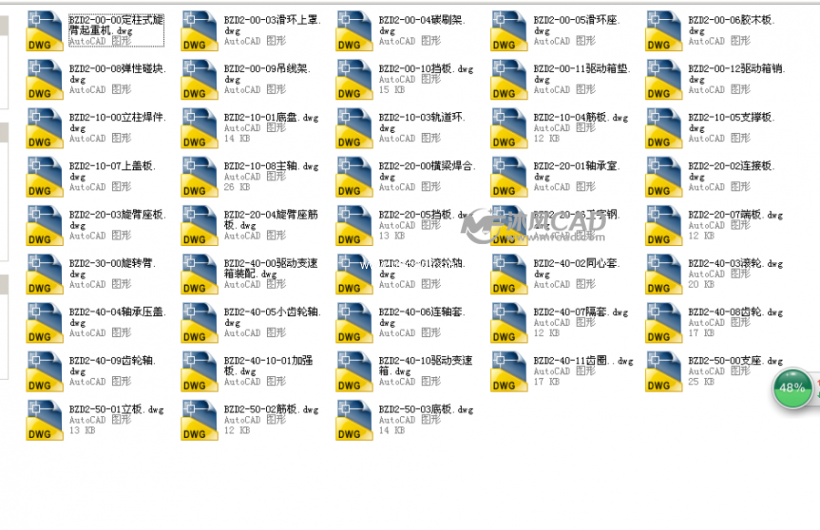Open BZD2-40-02同心套.dwg file
Screen dimensions: 820x530
(509, 274)
